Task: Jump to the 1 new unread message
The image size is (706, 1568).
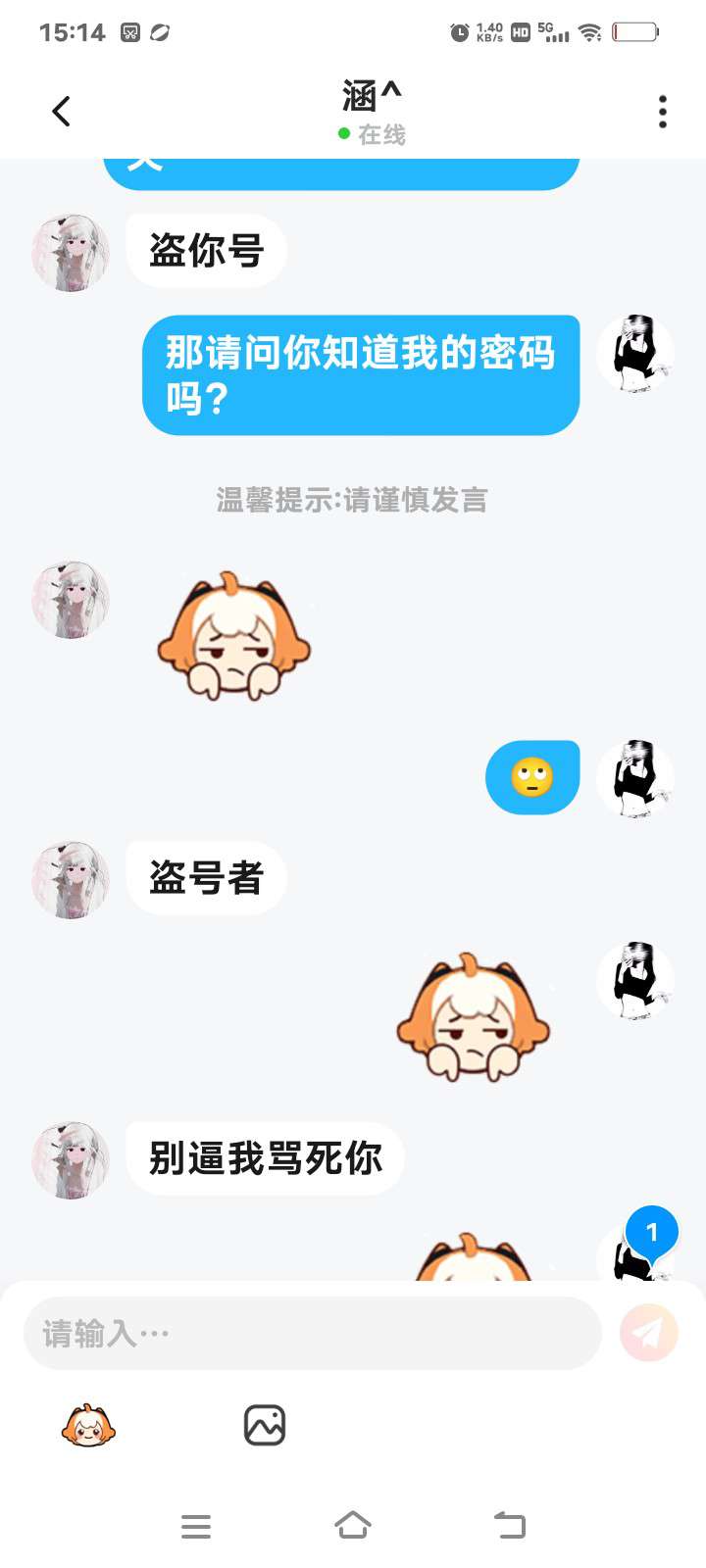Action: 651,1233
